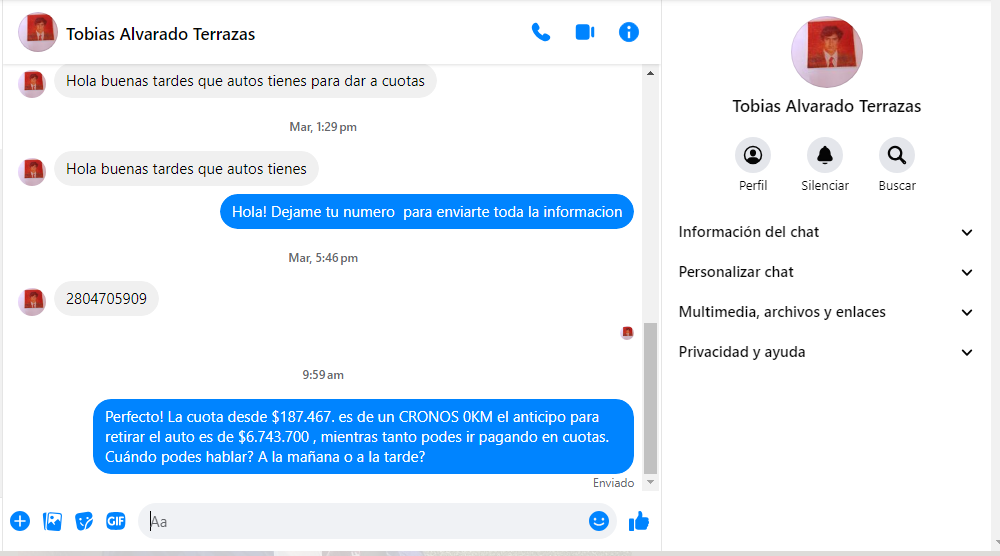
Task: Send a thumbs-up like
Action: [639, 521]
